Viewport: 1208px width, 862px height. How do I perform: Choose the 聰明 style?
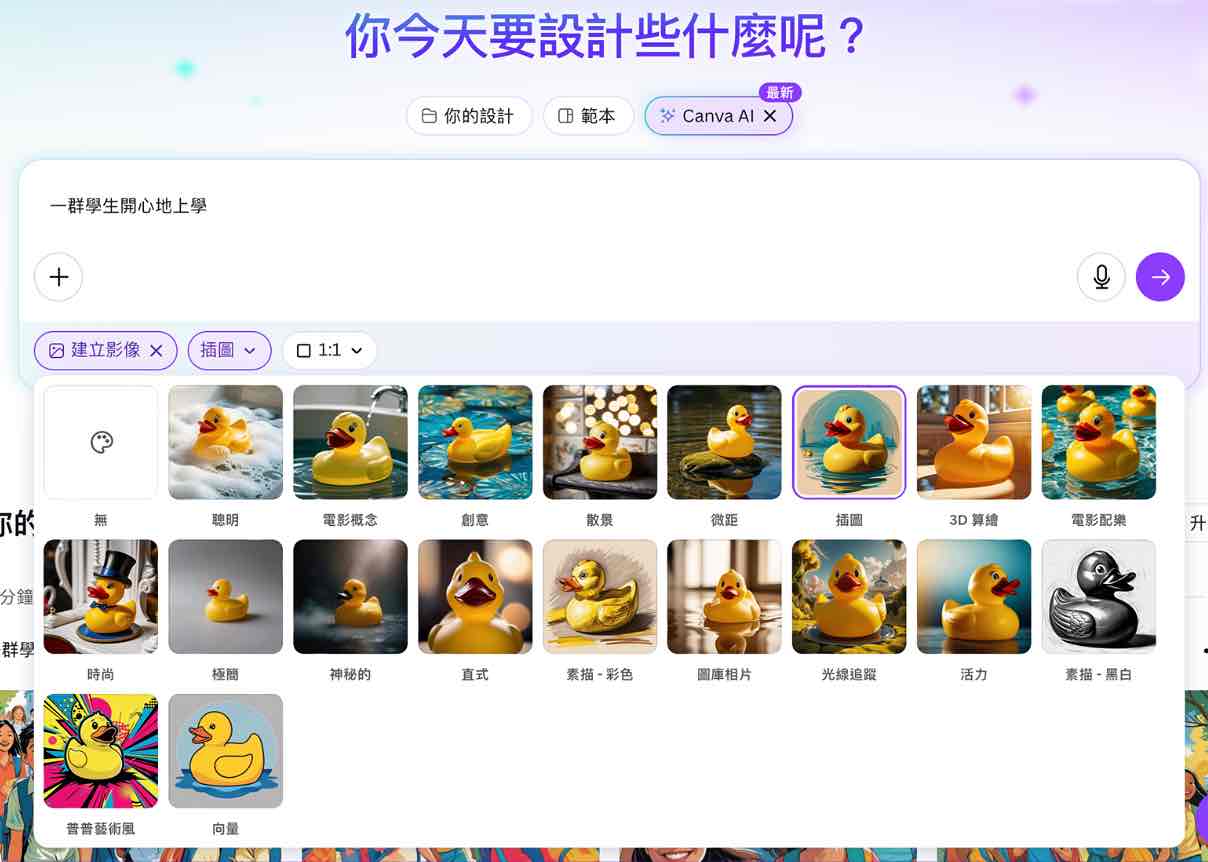[225, 443]
